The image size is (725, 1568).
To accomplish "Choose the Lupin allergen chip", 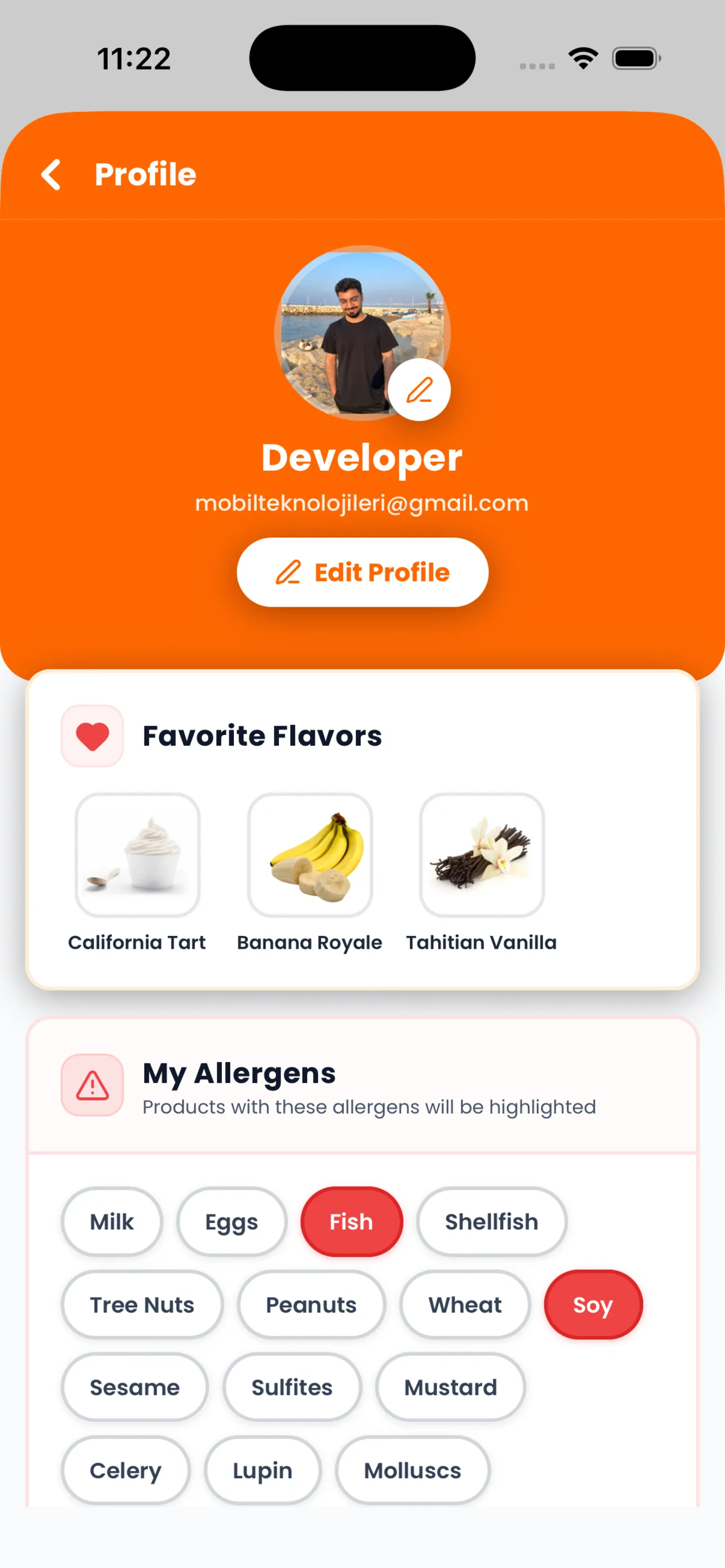I will [263, 1470].
